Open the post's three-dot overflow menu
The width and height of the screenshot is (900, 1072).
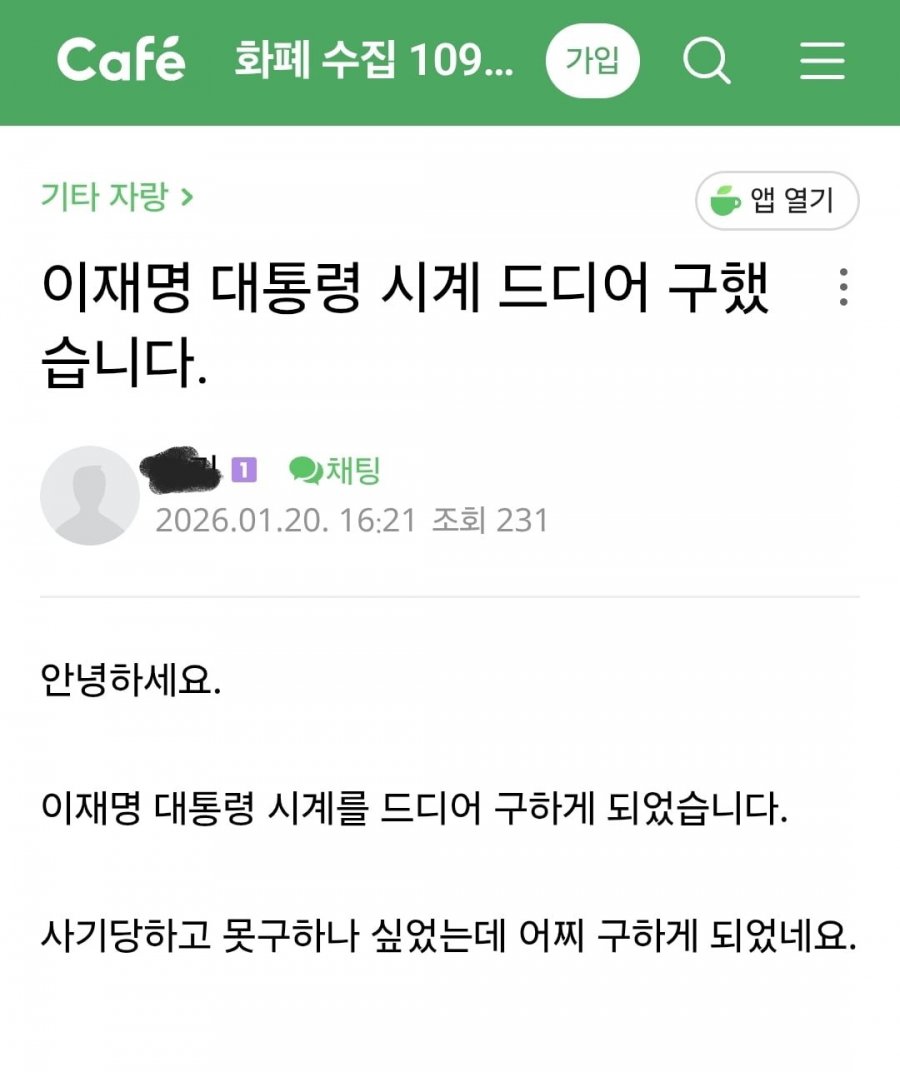[x=844, y=287]
